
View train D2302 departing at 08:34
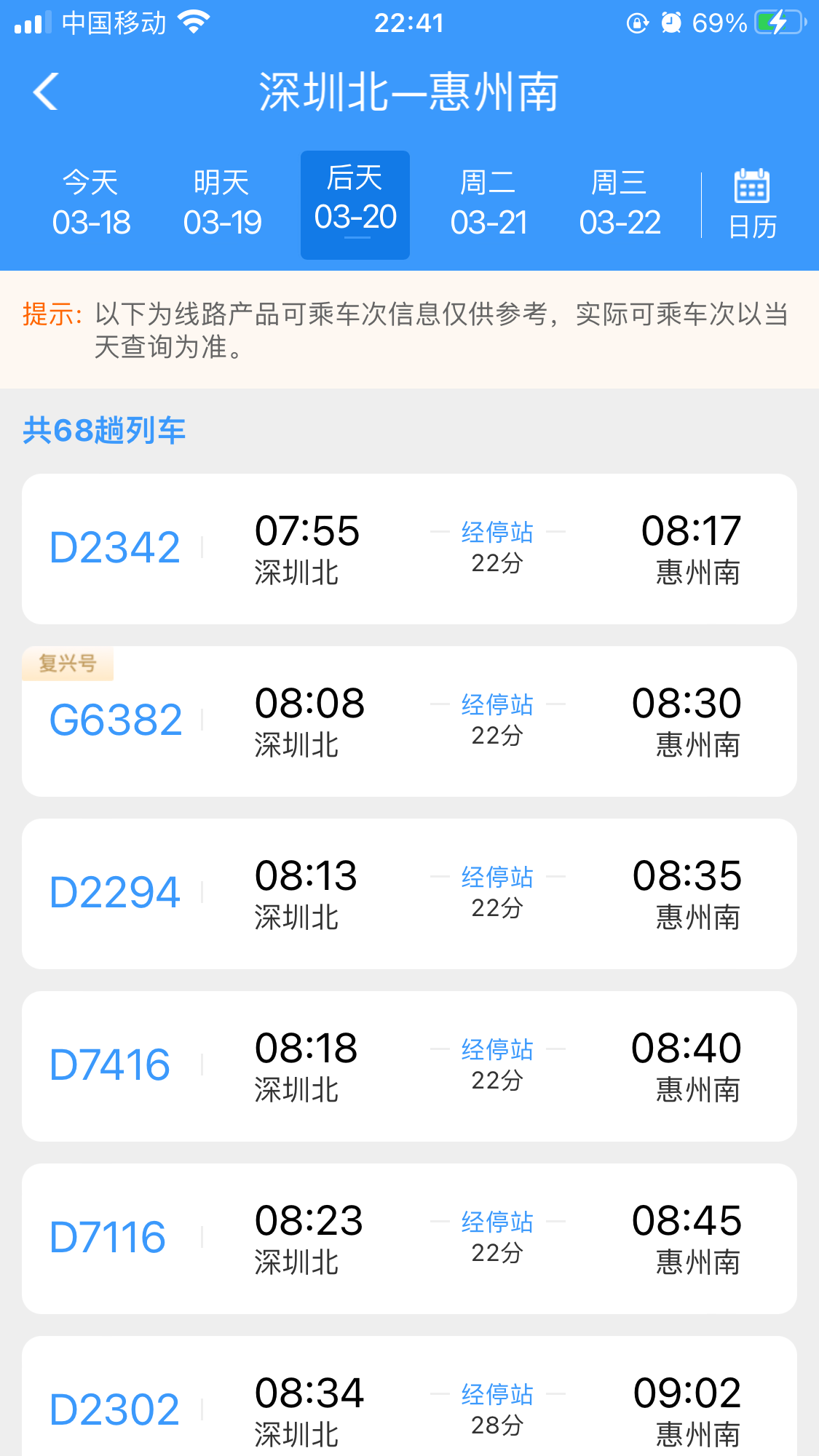pyautogui.click(x=409, y=1404)
